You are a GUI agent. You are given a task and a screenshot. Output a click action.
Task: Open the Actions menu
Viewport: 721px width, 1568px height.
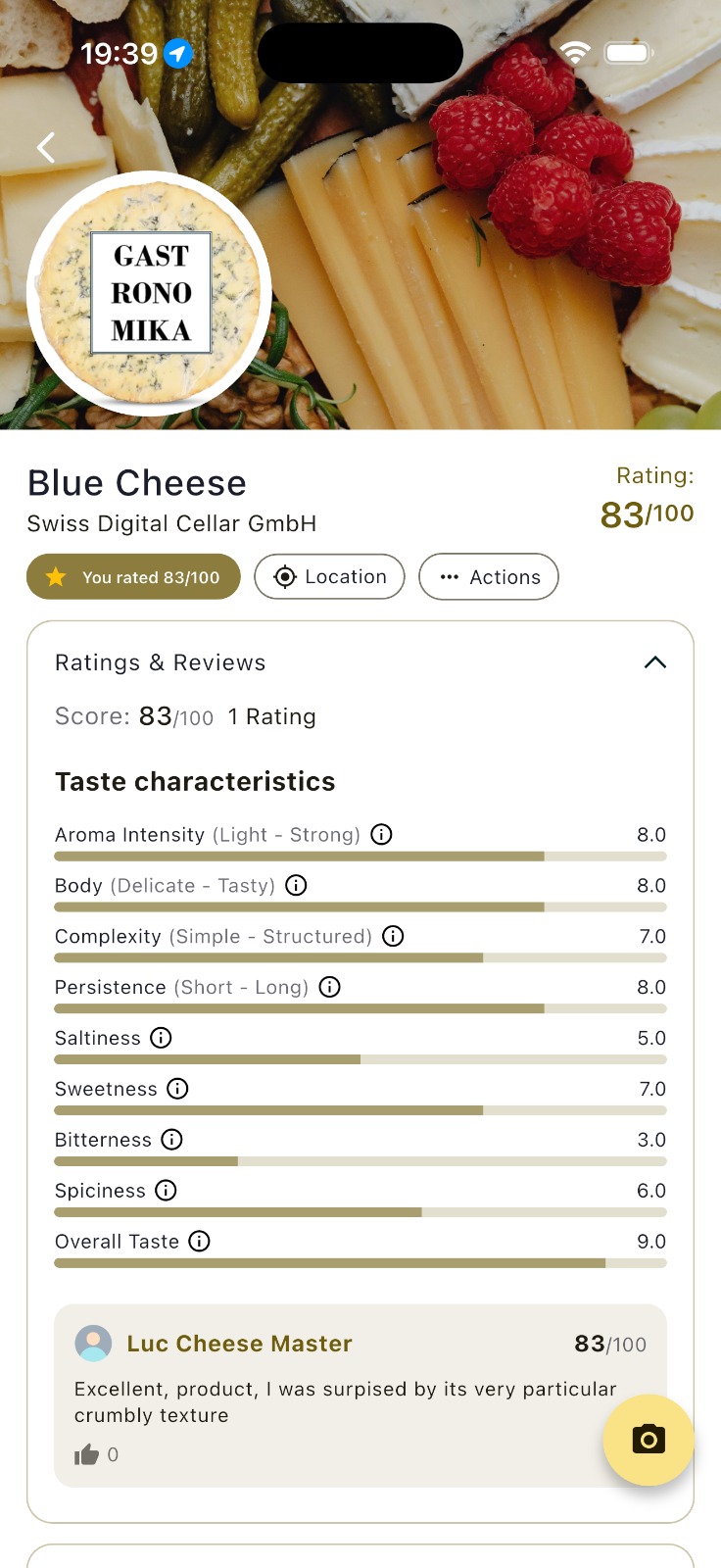[x=488, y=576]
